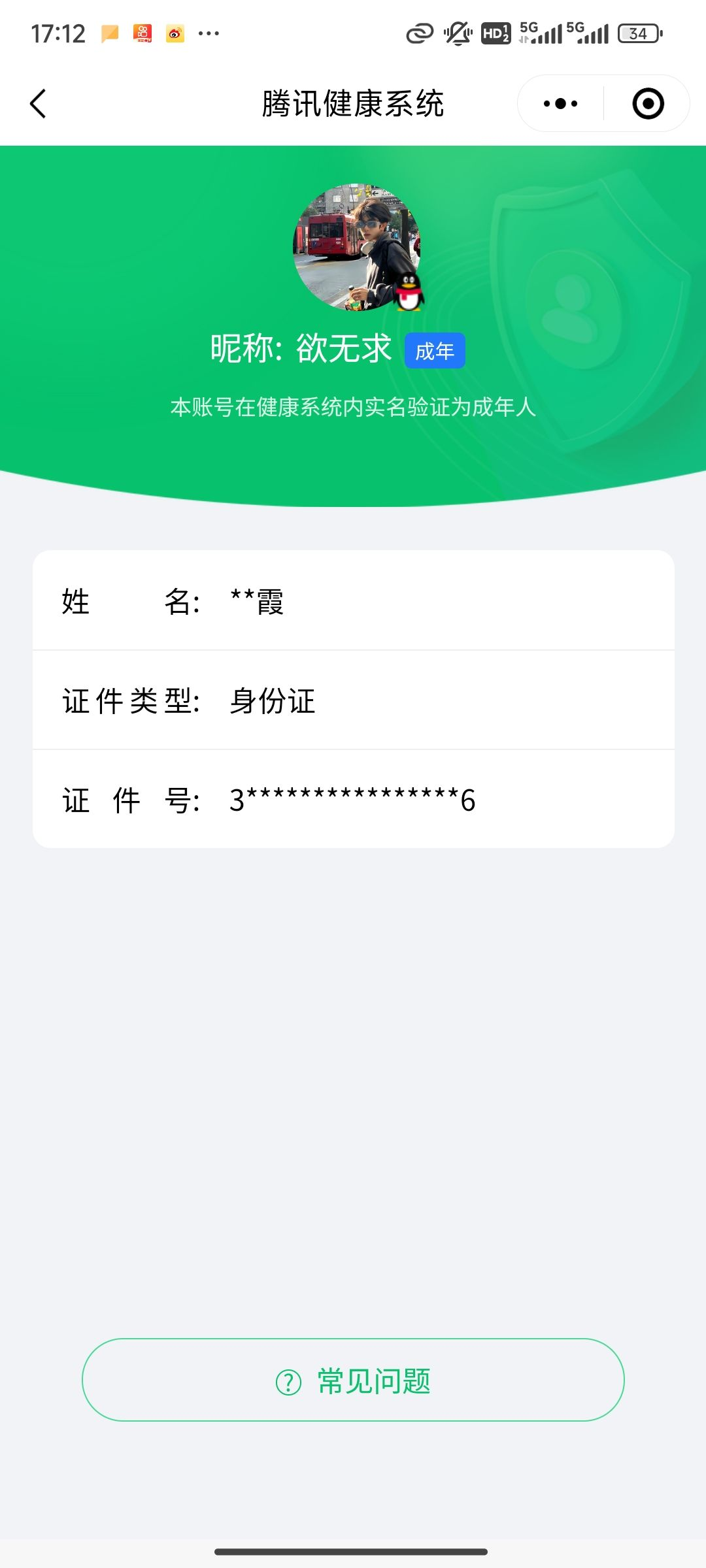
Task: Close the mini program with the circle icon
Action: [x=648, y=103]
